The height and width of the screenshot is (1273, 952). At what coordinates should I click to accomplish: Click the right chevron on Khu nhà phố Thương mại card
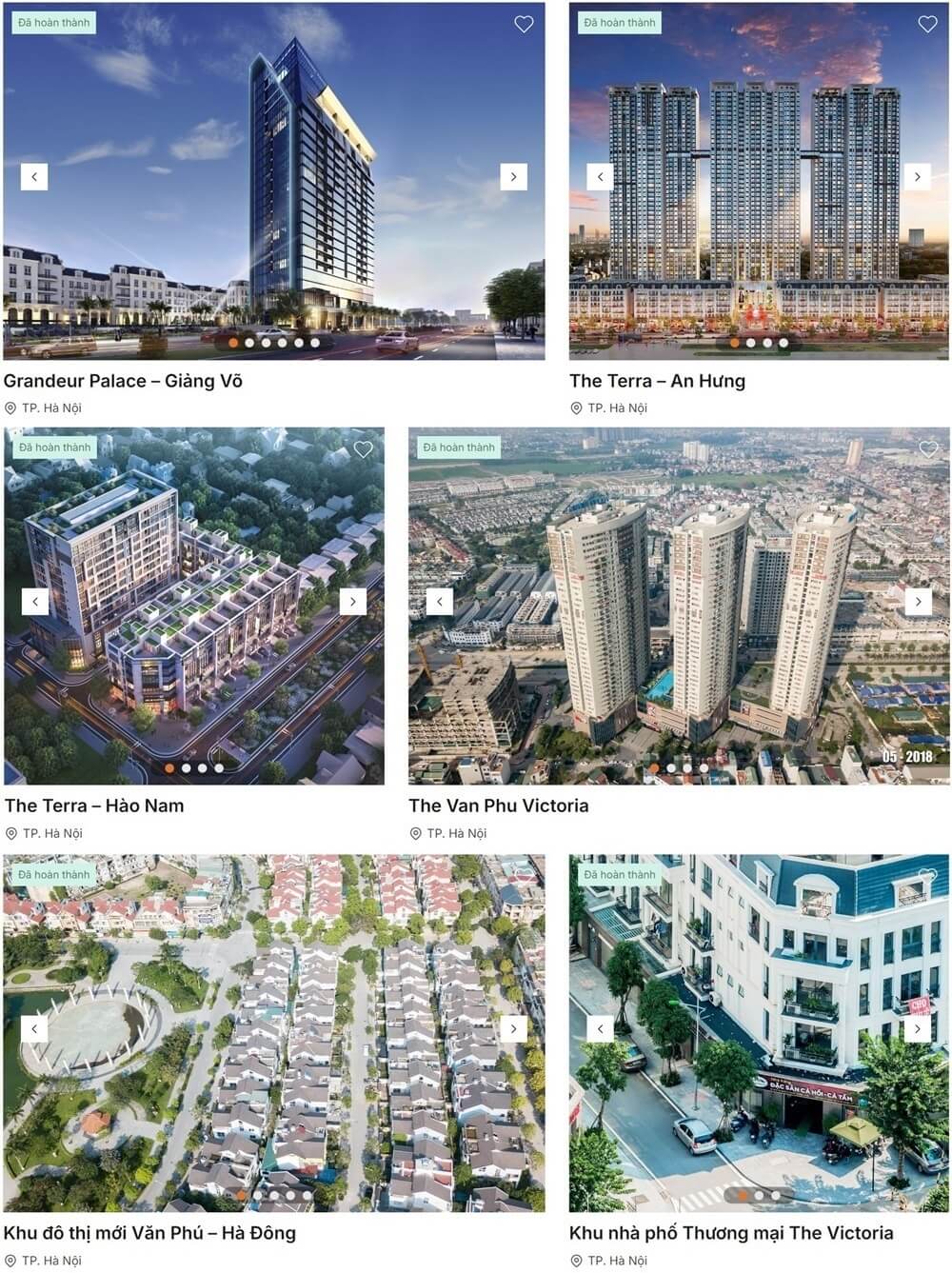pos(916,1028)
